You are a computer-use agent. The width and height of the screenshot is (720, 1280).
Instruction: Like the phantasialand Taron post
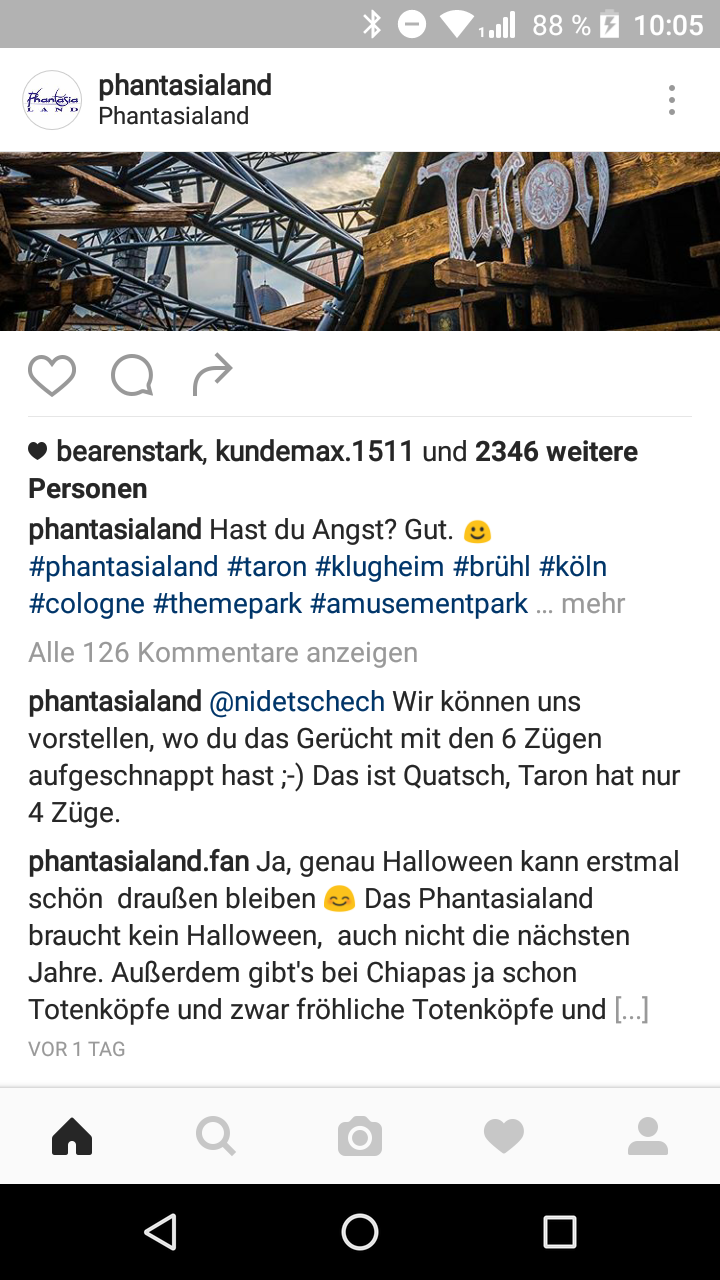tap(52, 376)
